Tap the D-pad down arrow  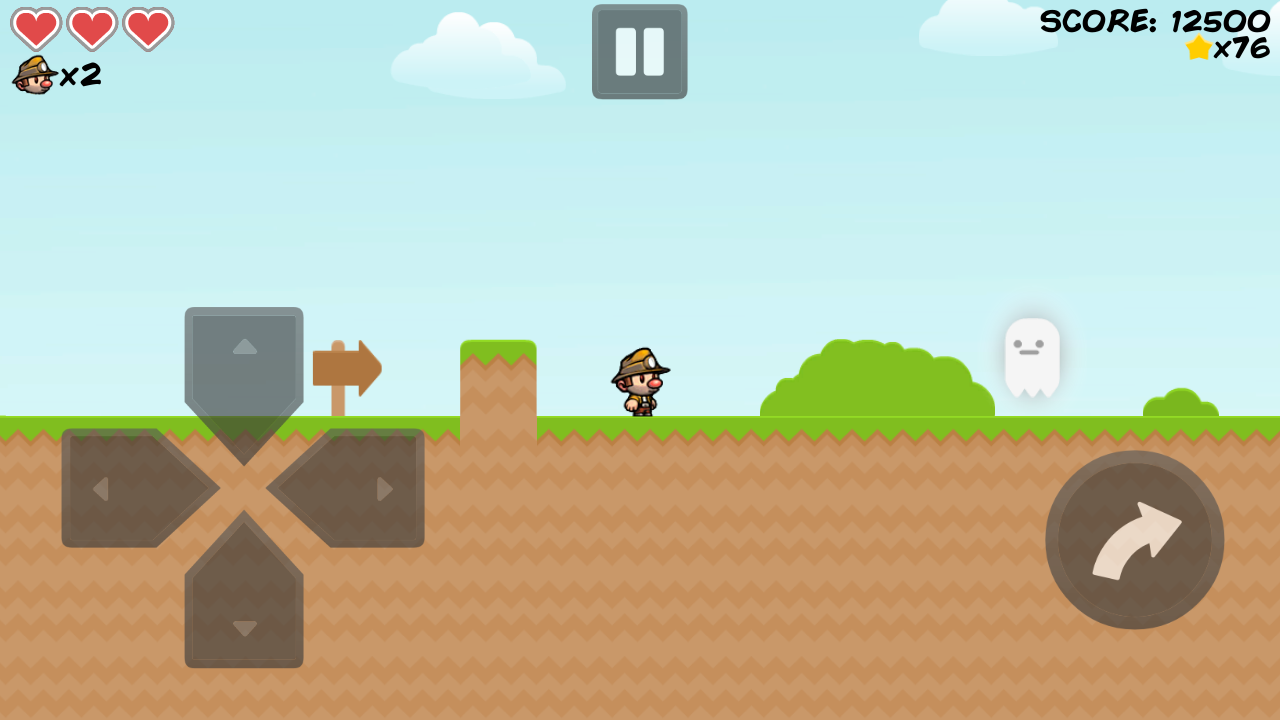click(244, 605)
